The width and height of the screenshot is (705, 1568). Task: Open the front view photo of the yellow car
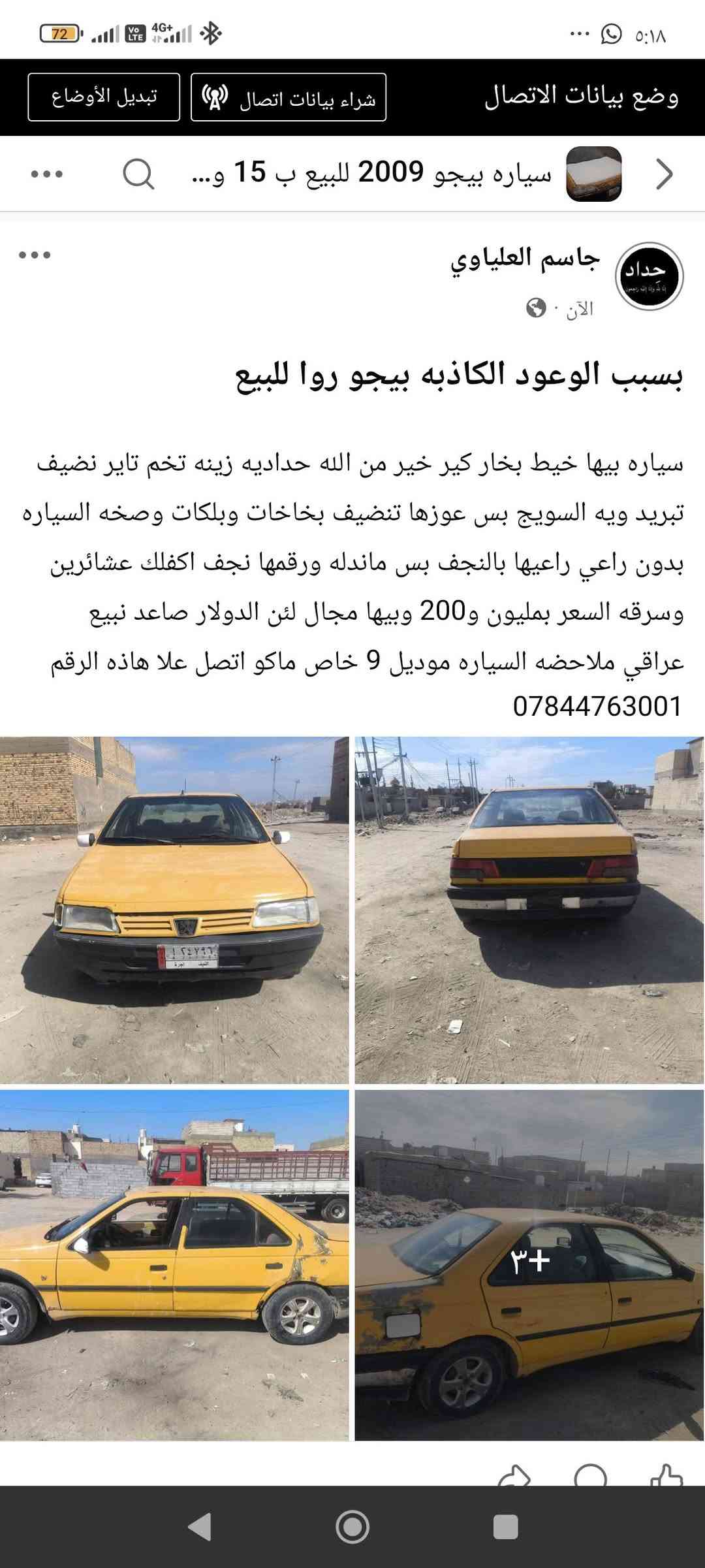[x=174, y=910]
